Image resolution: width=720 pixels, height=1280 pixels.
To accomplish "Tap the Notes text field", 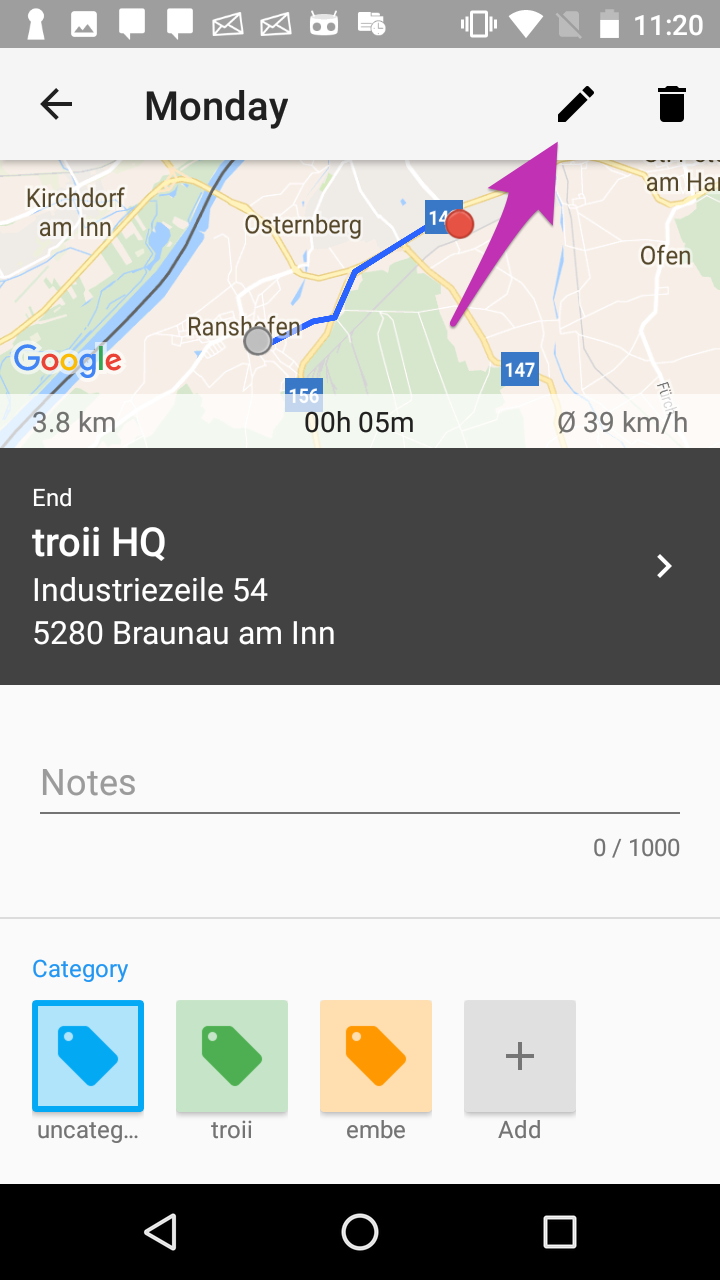I will coord(360,783).
